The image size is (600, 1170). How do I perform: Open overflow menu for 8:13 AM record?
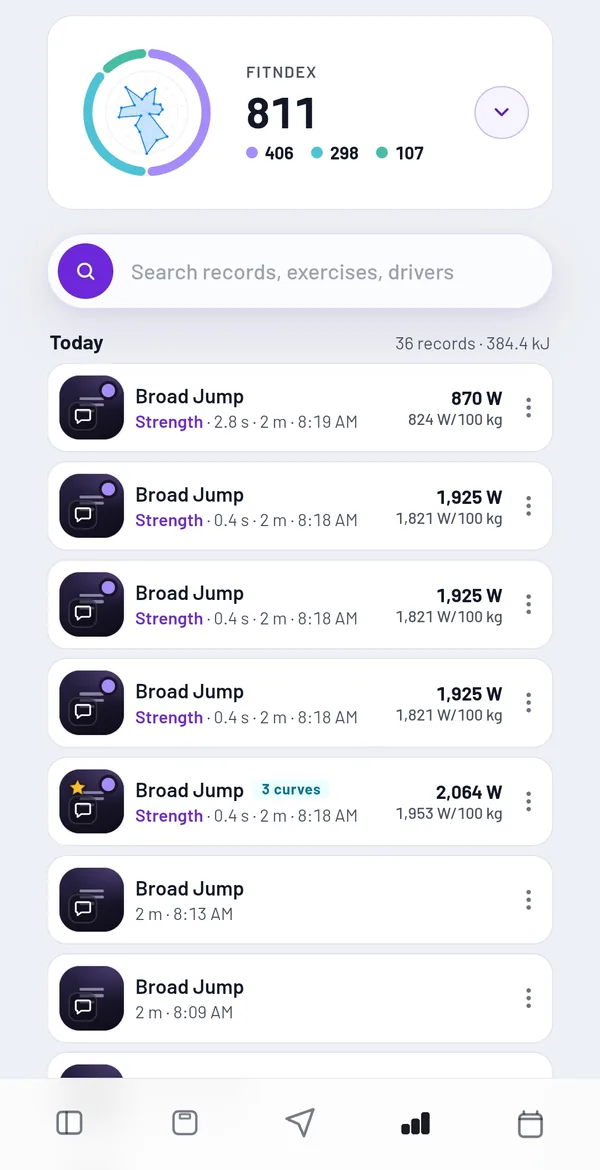point(528,900)
